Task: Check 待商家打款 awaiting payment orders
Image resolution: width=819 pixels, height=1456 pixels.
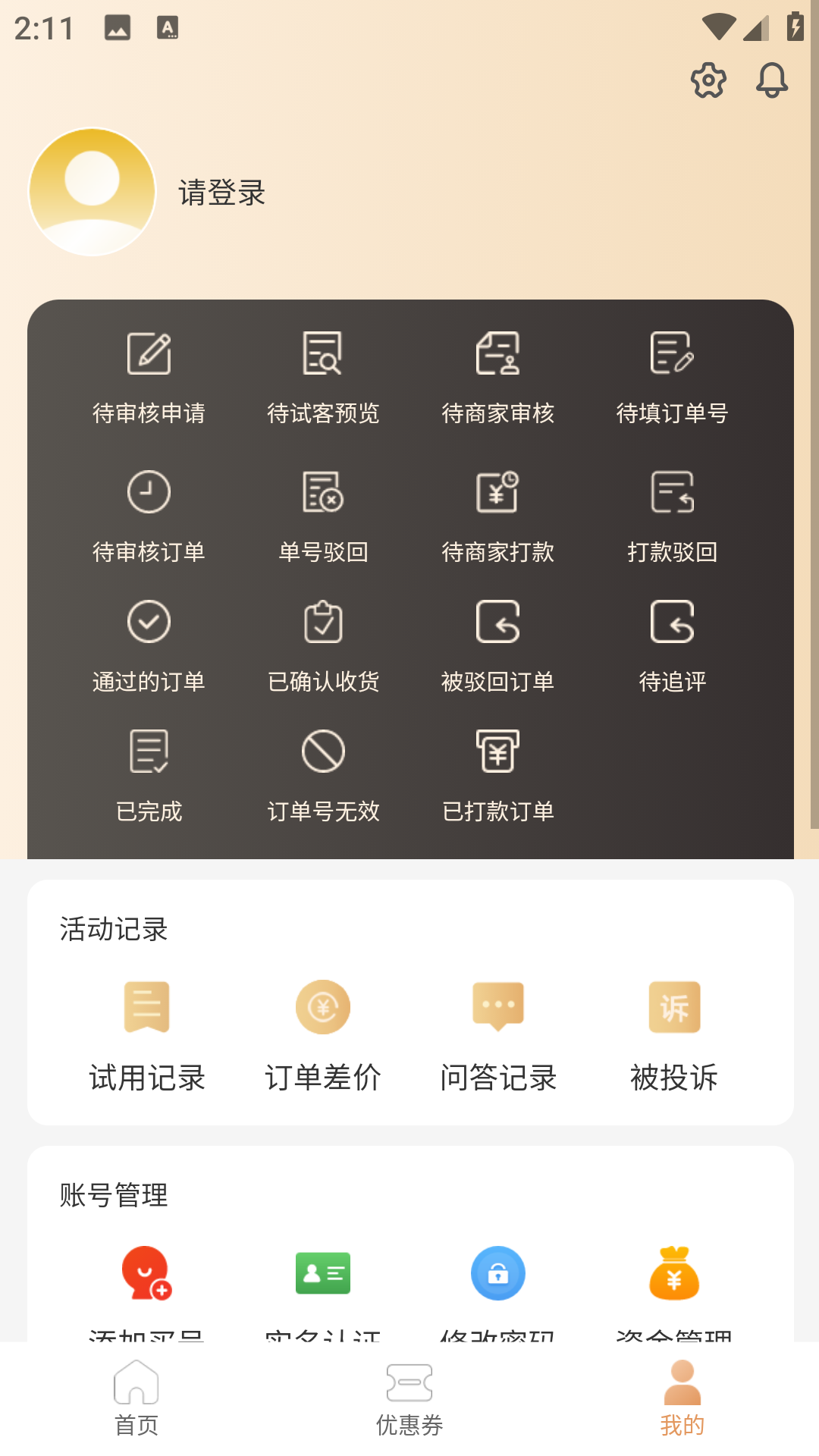Action: [498, 516]
